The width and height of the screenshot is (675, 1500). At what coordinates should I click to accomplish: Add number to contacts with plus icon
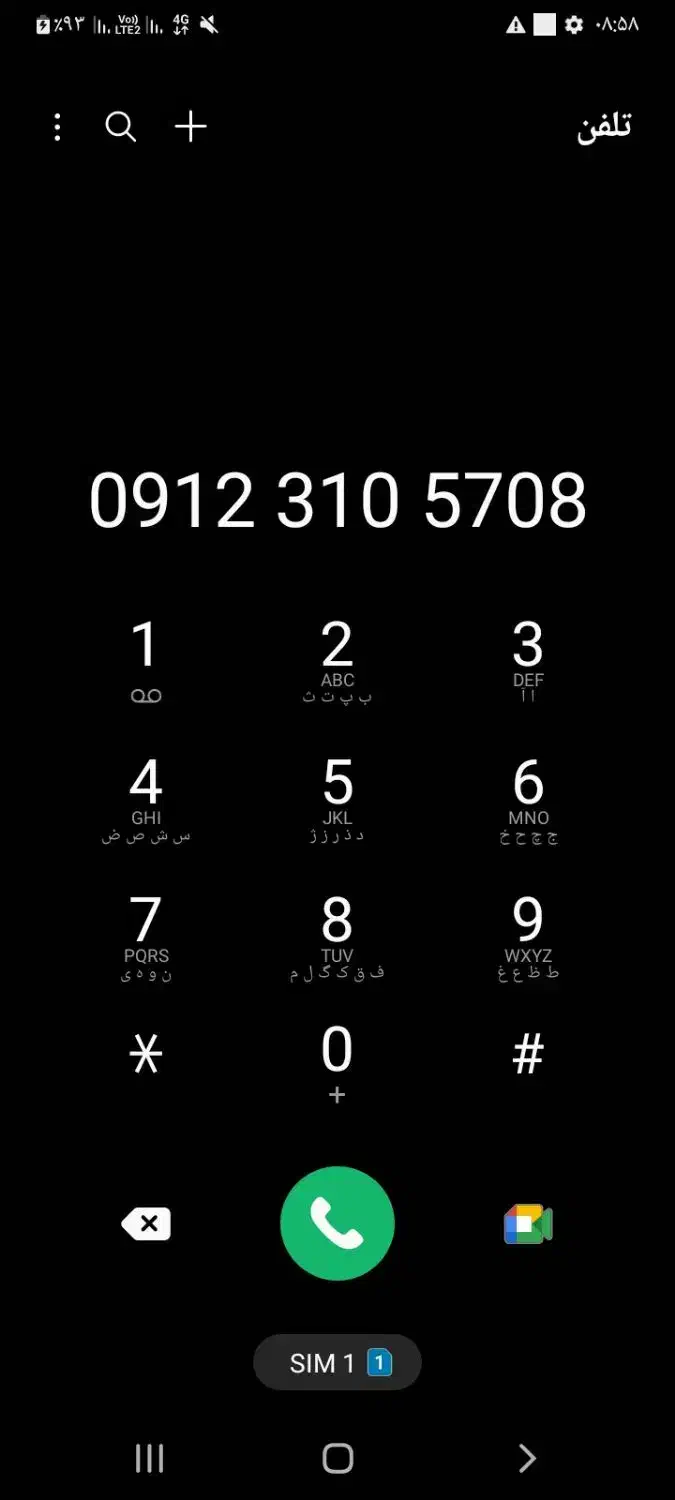click(190, 126)
